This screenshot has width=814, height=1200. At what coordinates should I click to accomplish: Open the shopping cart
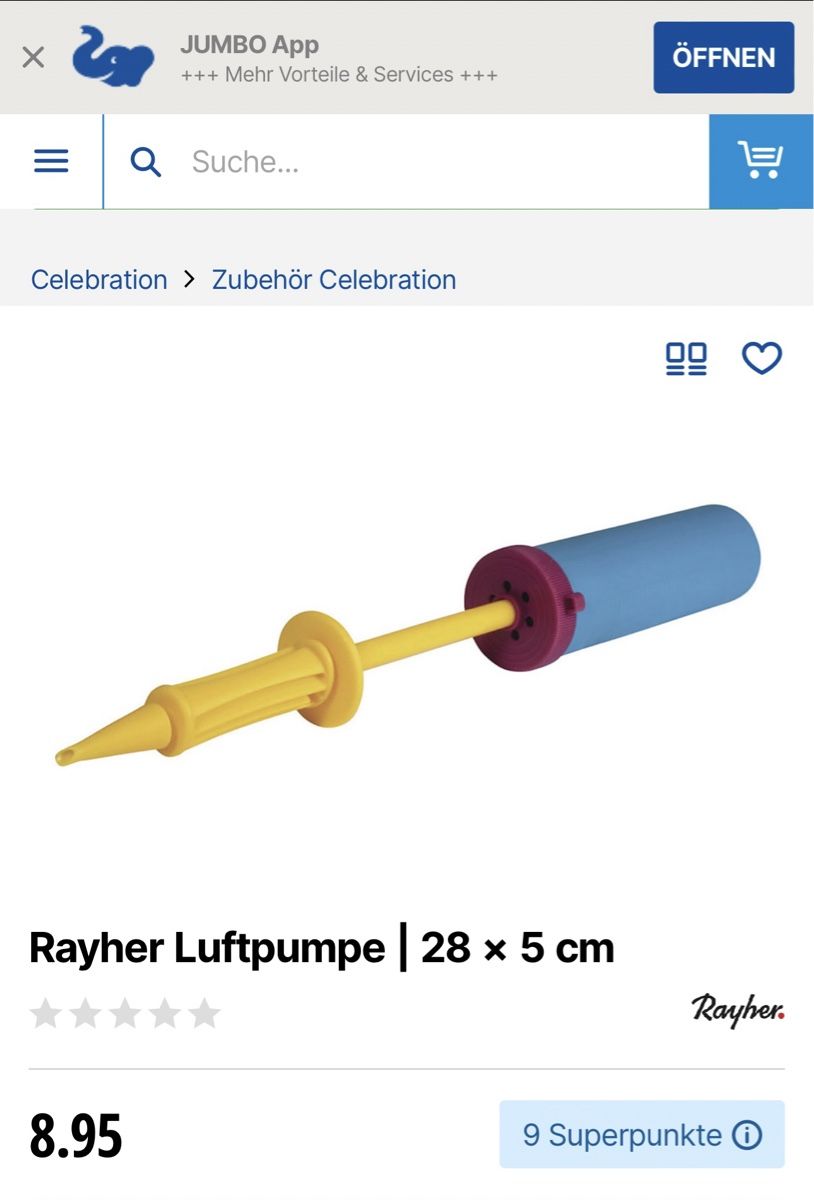pyautogui.click(x=760, y=161)
